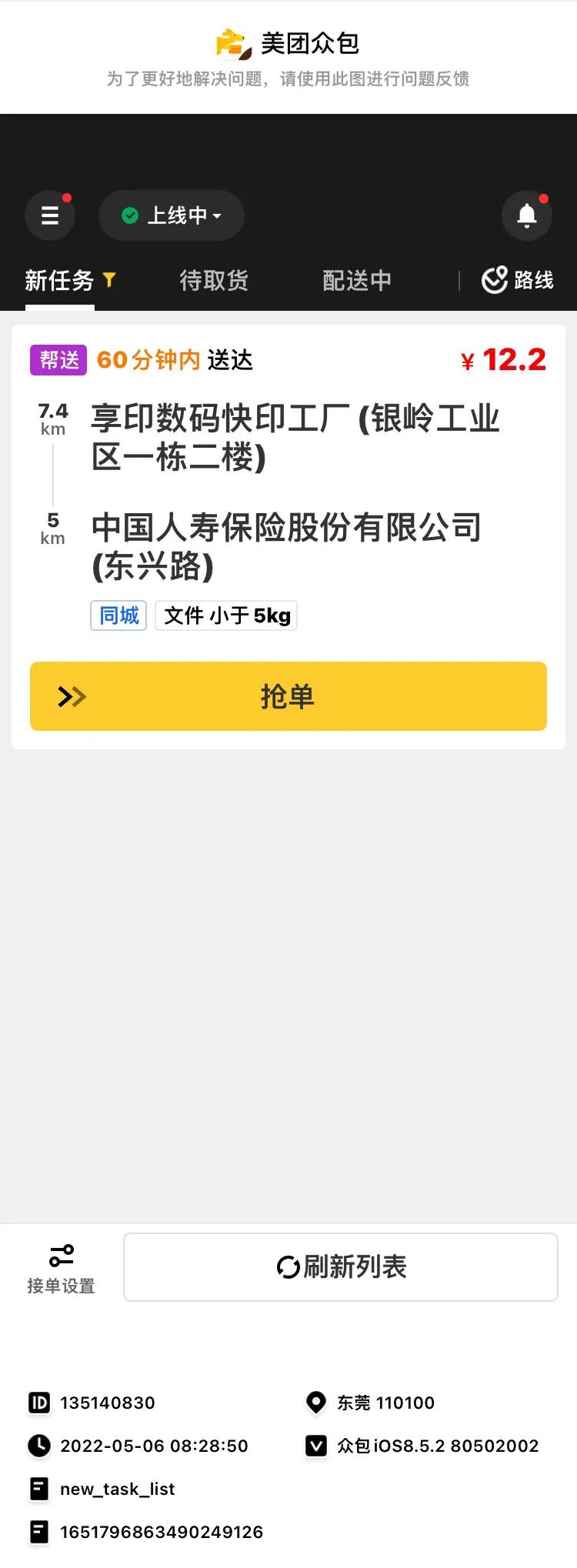View the 路线 route map
577x1568 pixels.
click(x=517, y=280)
